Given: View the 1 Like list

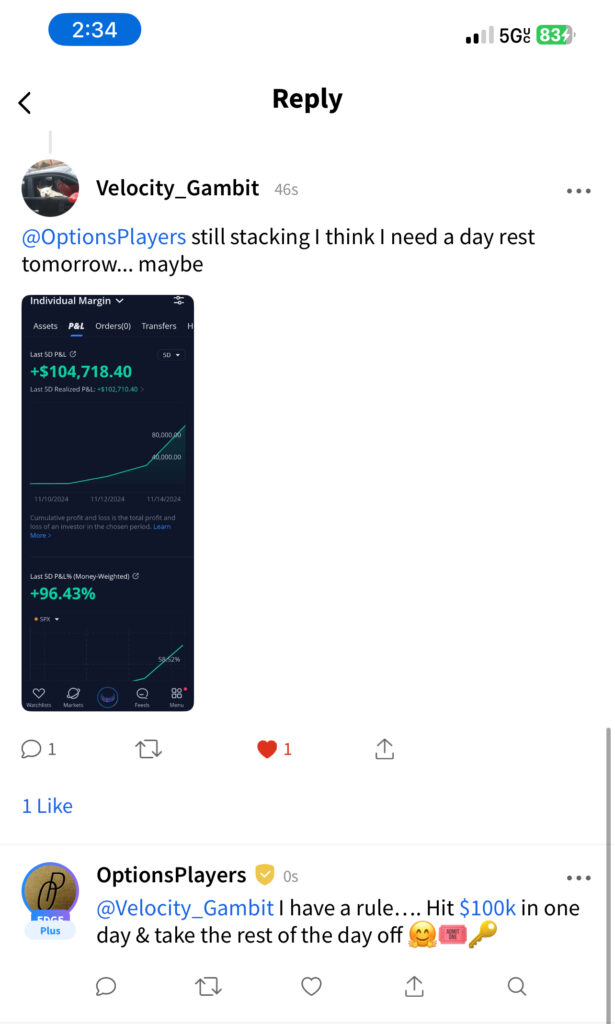Looking at the screenshot, I should pyautogui.click(x=47, y=805).
